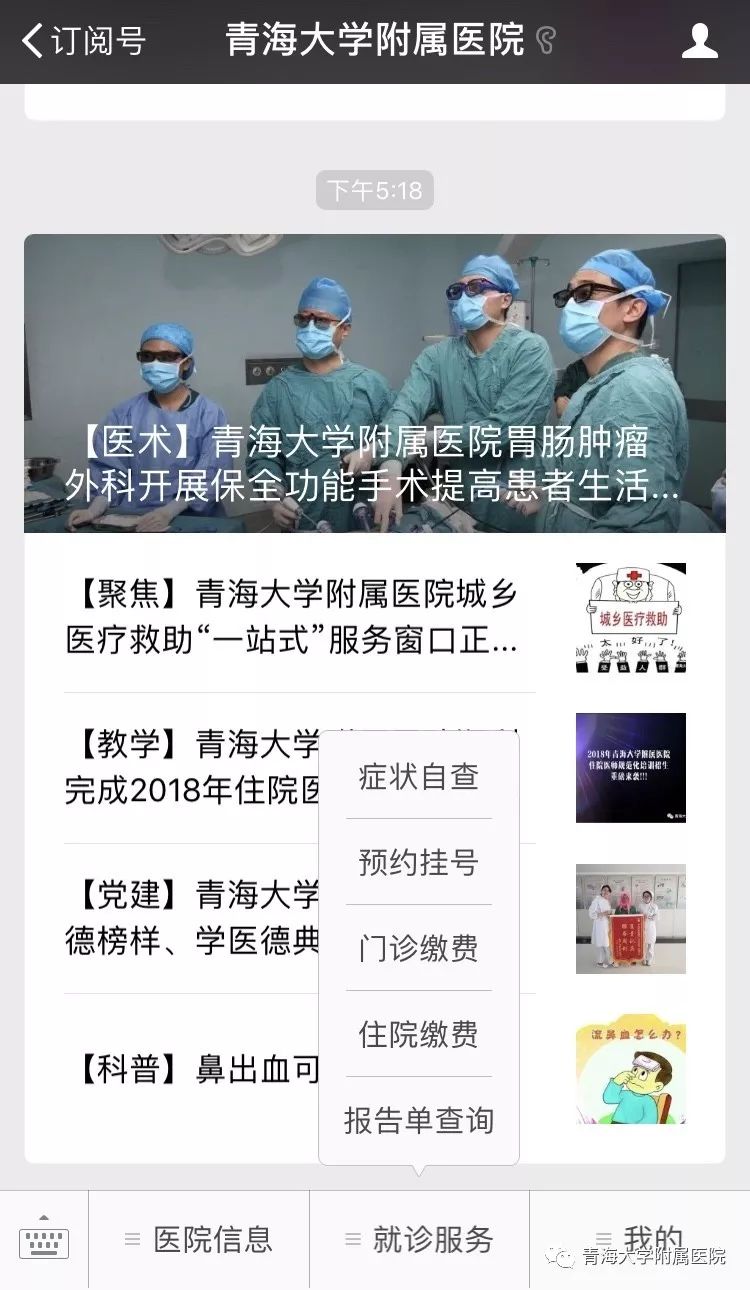This screenshot has height=1290, width=750.
Task: Open the 医院信息 bottom menu
Action: 199,1240
